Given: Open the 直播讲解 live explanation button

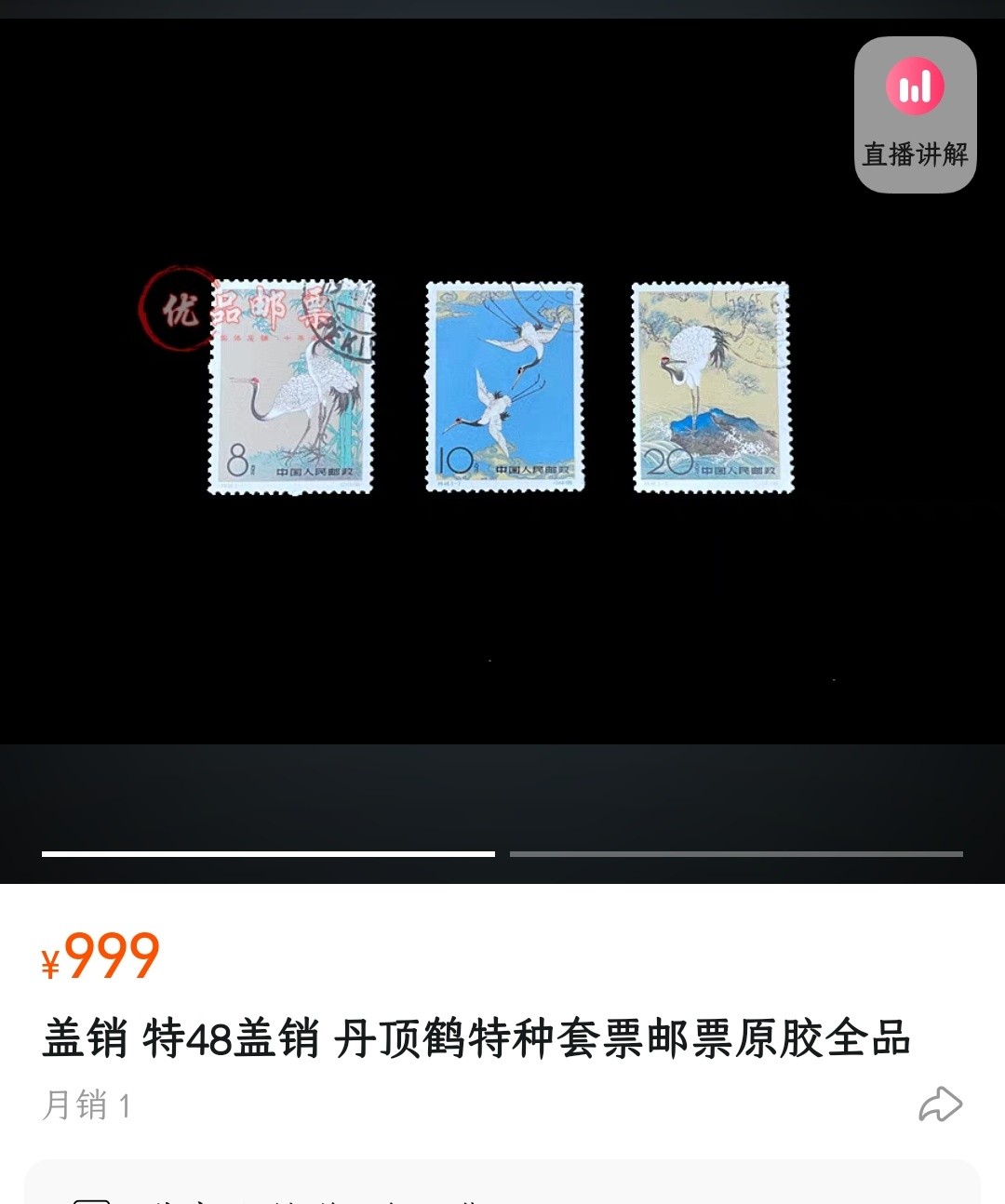Looking at the screenshot, I should (915, 114).
